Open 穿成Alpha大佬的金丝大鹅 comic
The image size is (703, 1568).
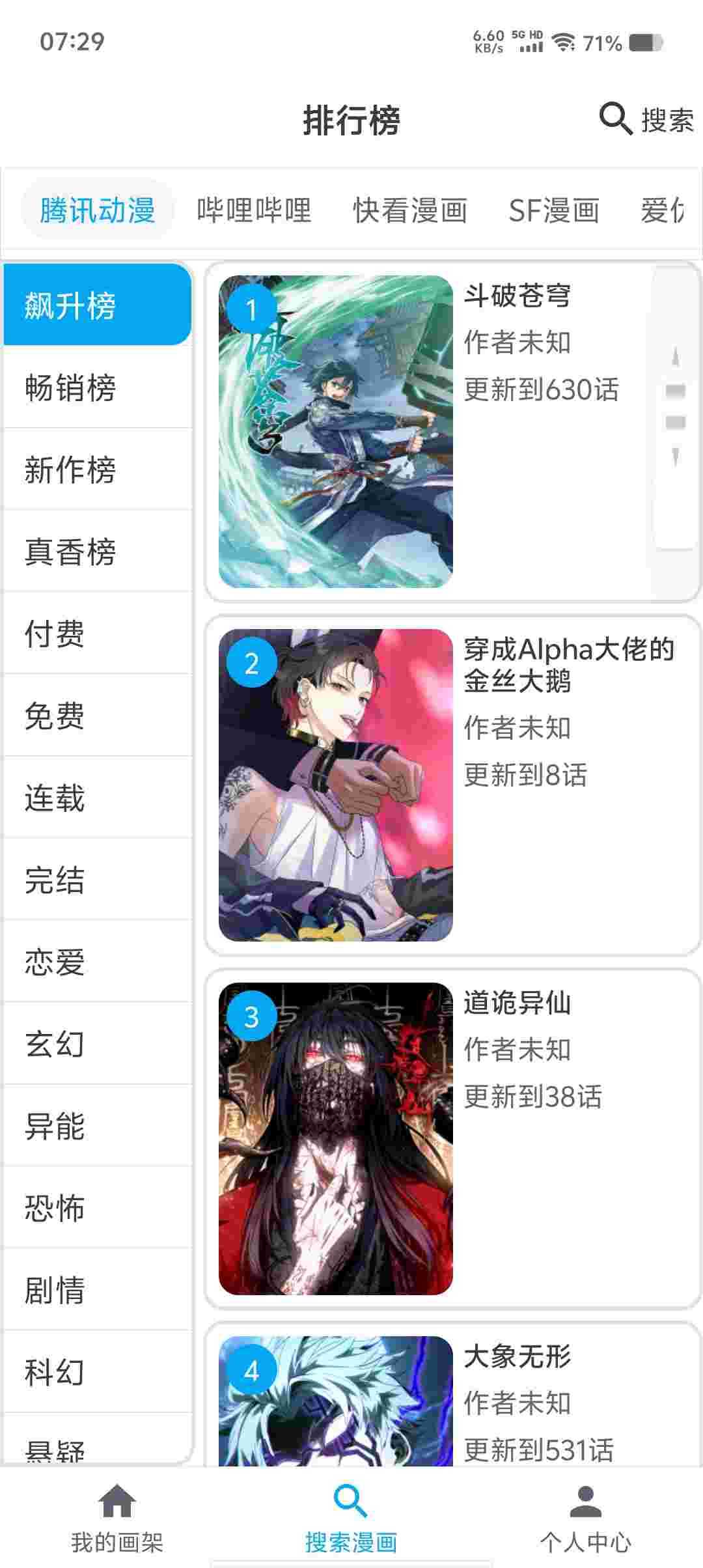[452, 785]
